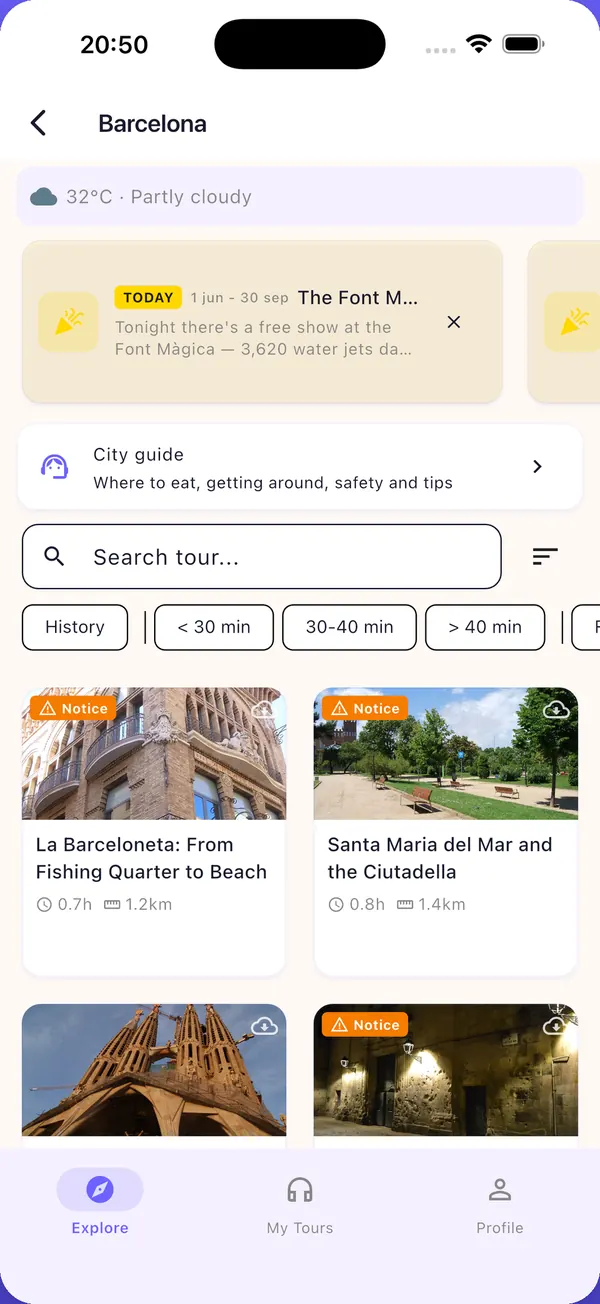Filter tours over 40 min
This screenshot has width=600, height=1304.
point(485,627)
